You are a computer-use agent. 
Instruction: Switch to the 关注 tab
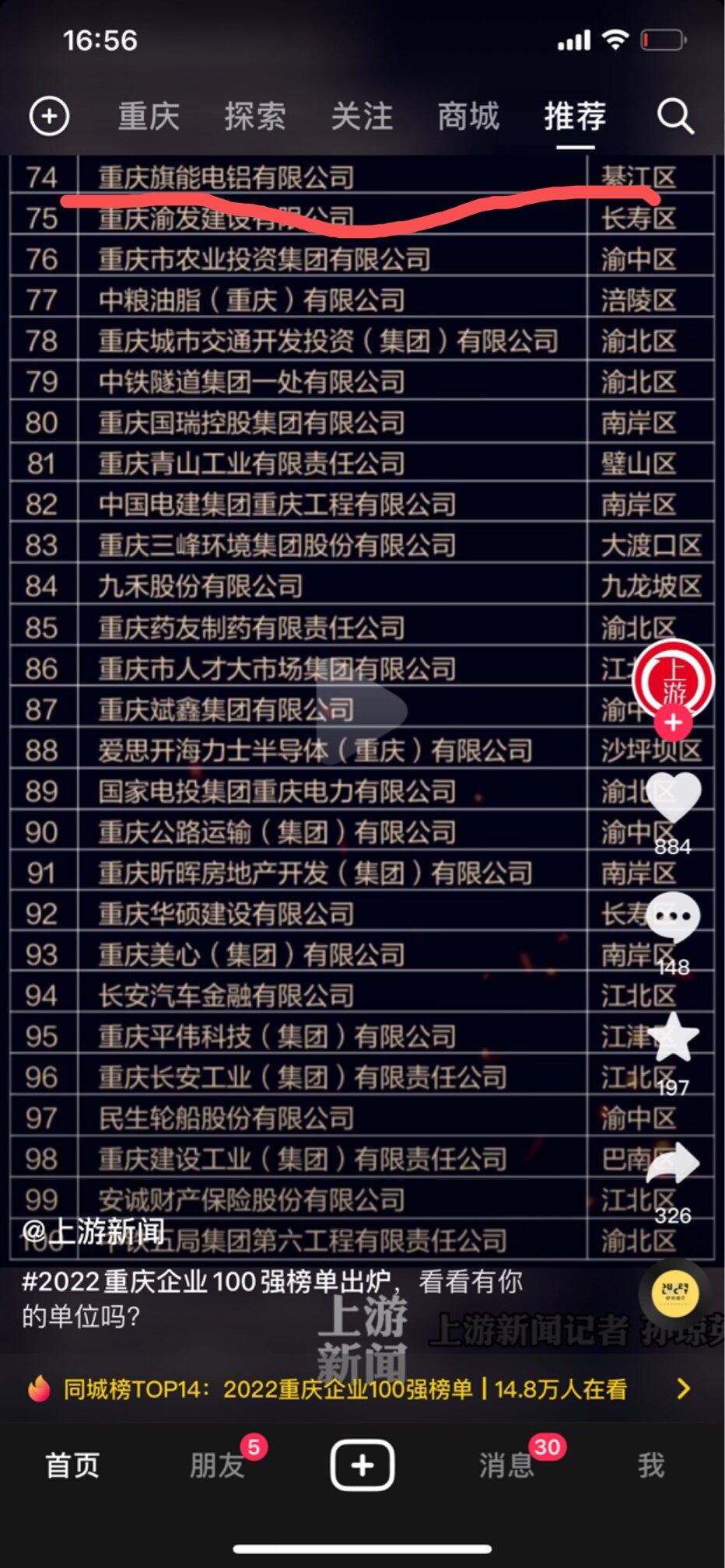tap(362, 117)
